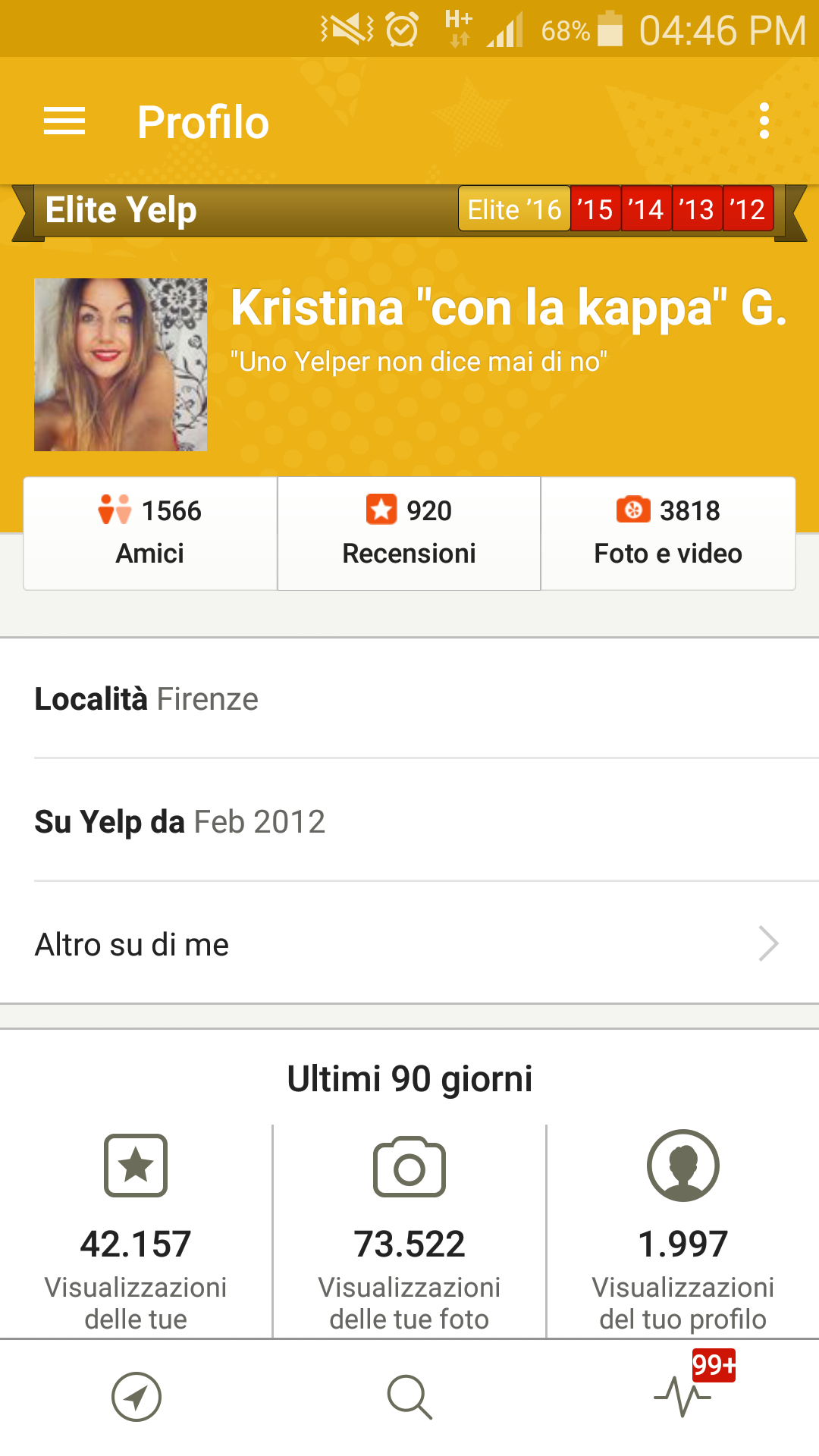View the 1566 Amici list
This screenshot has height=1456, width=819.
tap(150, 532)
